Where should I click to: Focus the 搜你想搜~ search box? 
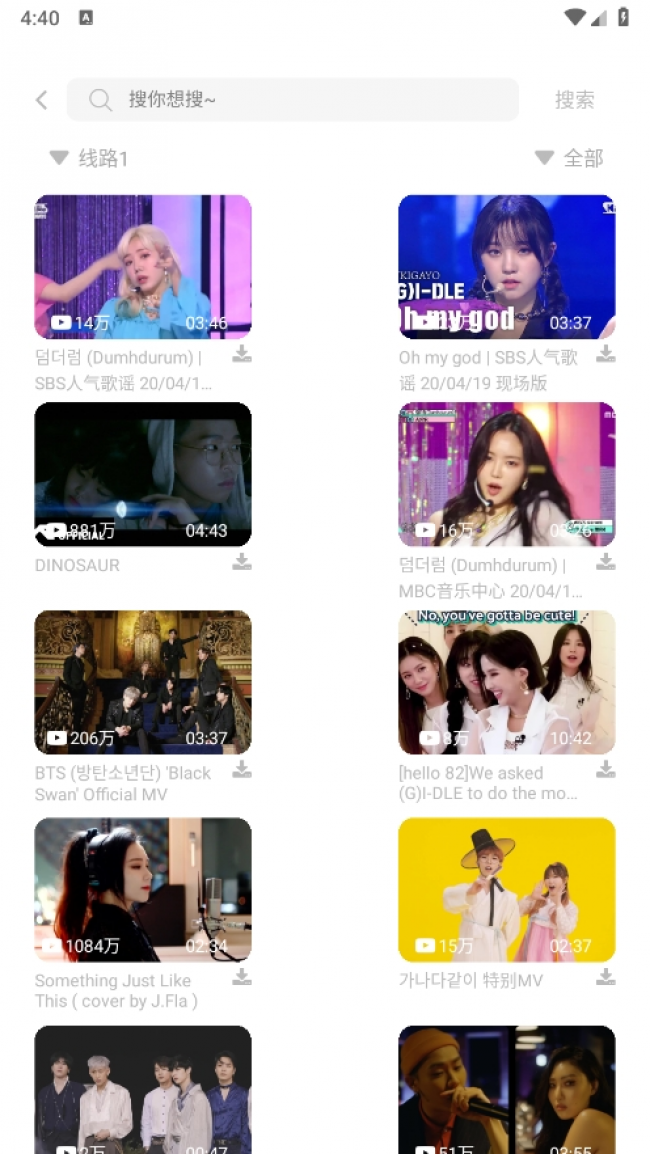(x=292, y=99)
